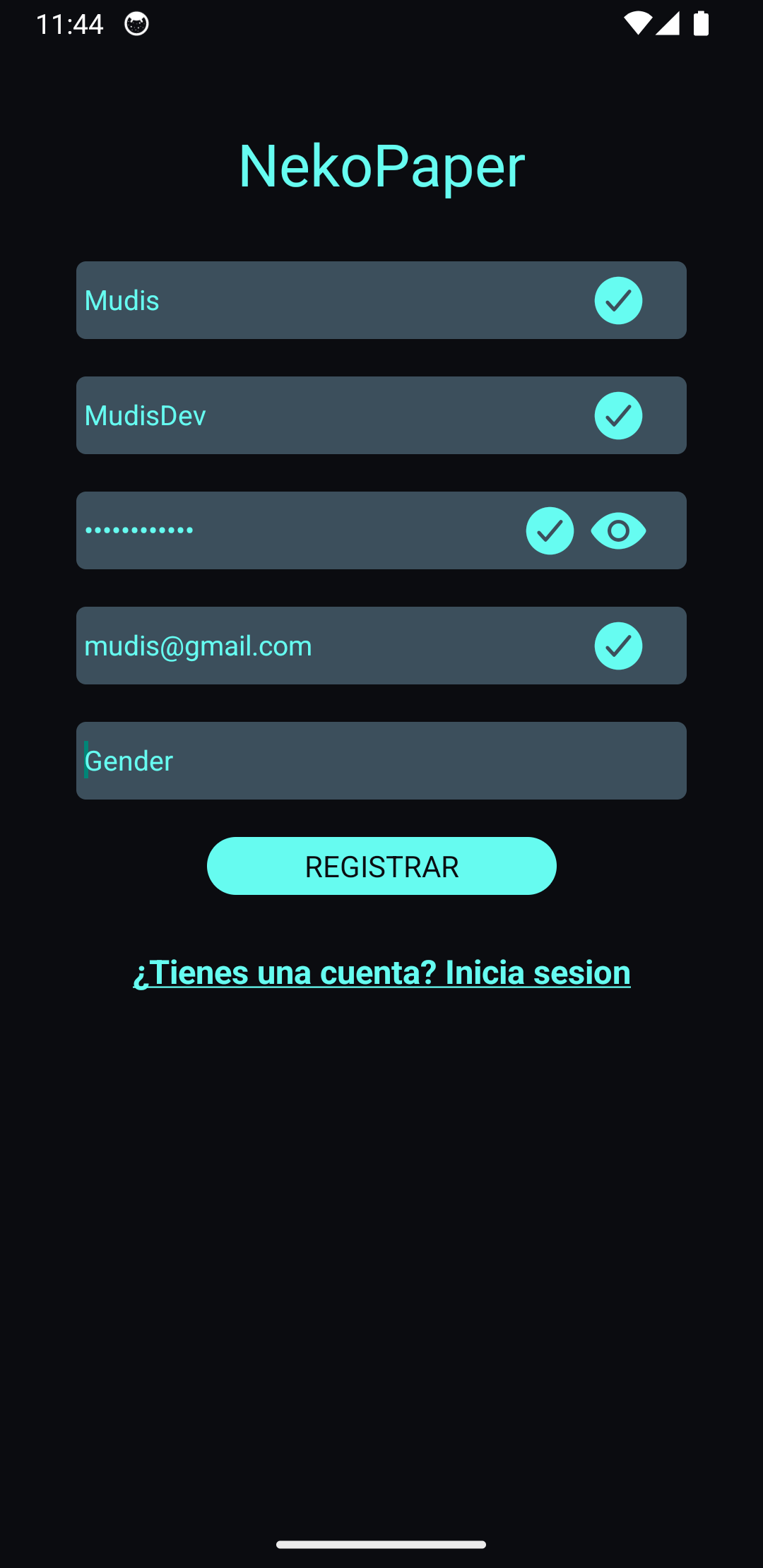Focus the password field
The height and width of the screenshot is (1568, 763).
pos(297,530)
